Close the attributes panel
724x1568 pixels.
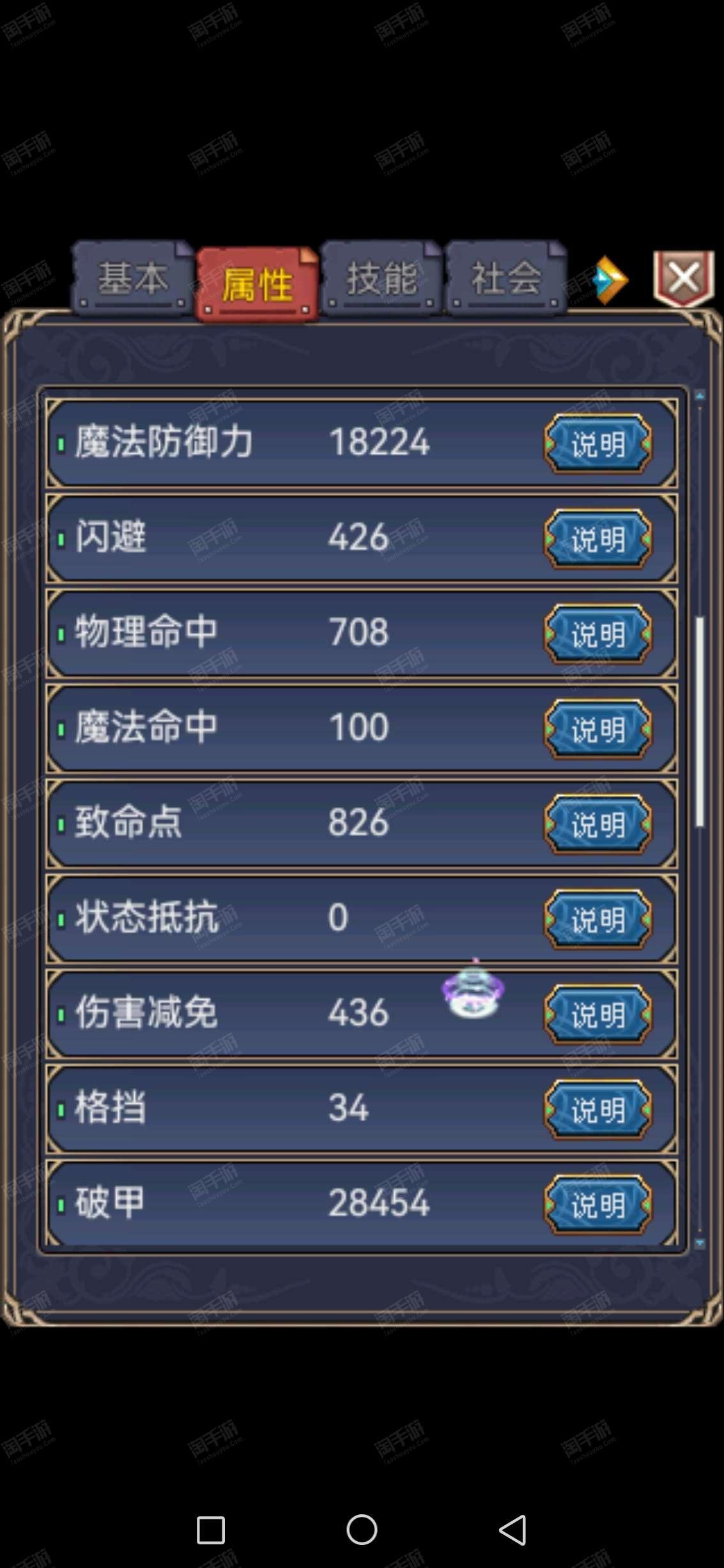[683, 278]
